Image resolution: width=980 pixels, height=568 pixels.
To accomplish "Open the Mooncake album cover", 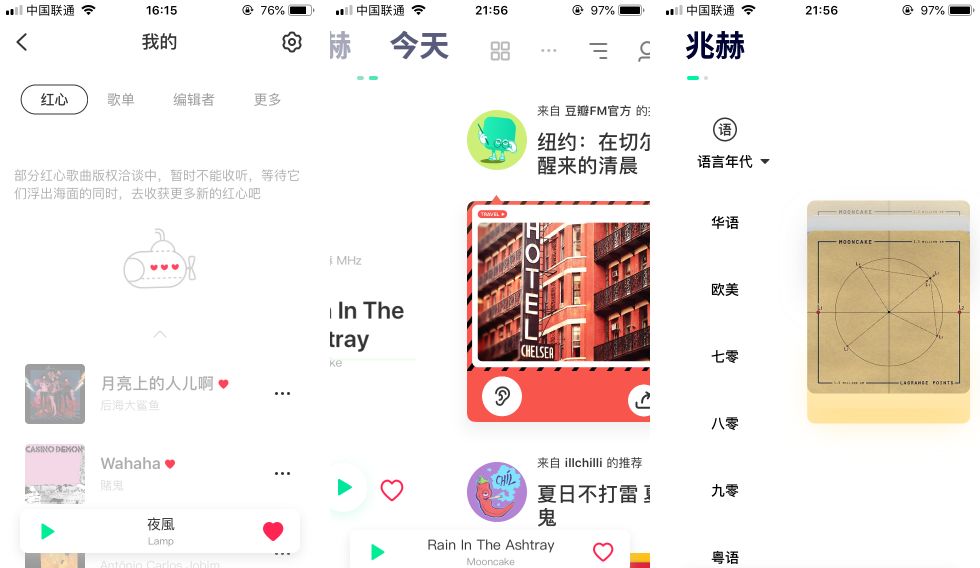I will pos(888,310).
